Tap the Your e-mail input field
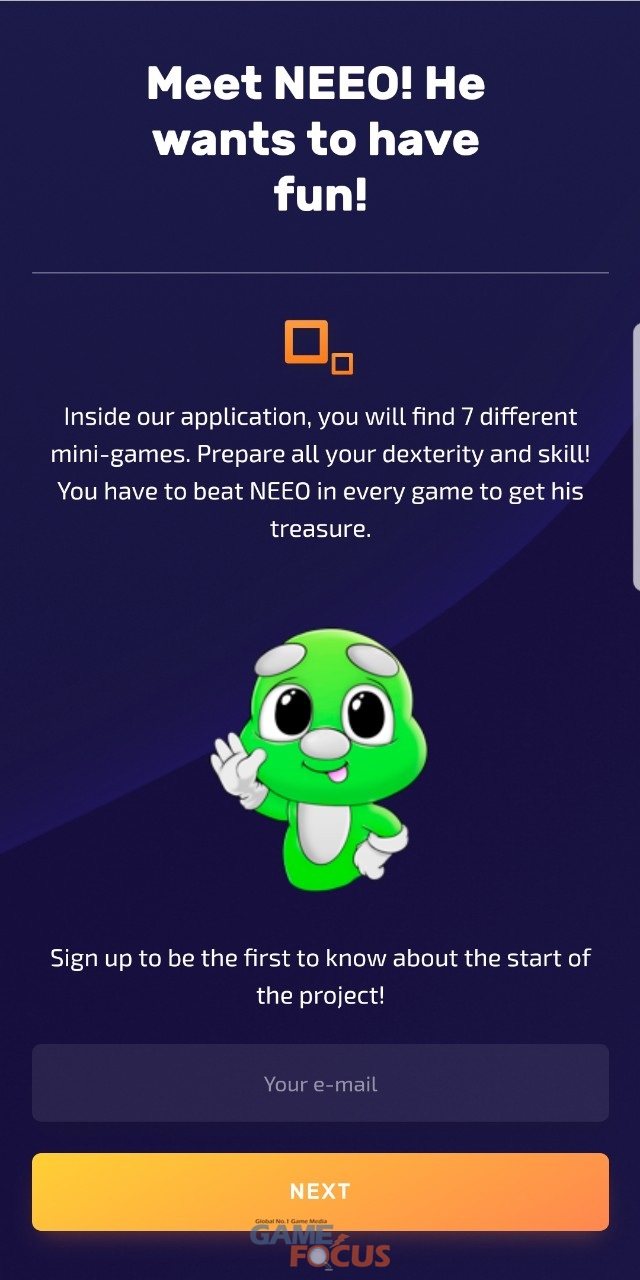Screen dimensions: 640x1280 coord(320,1083)
